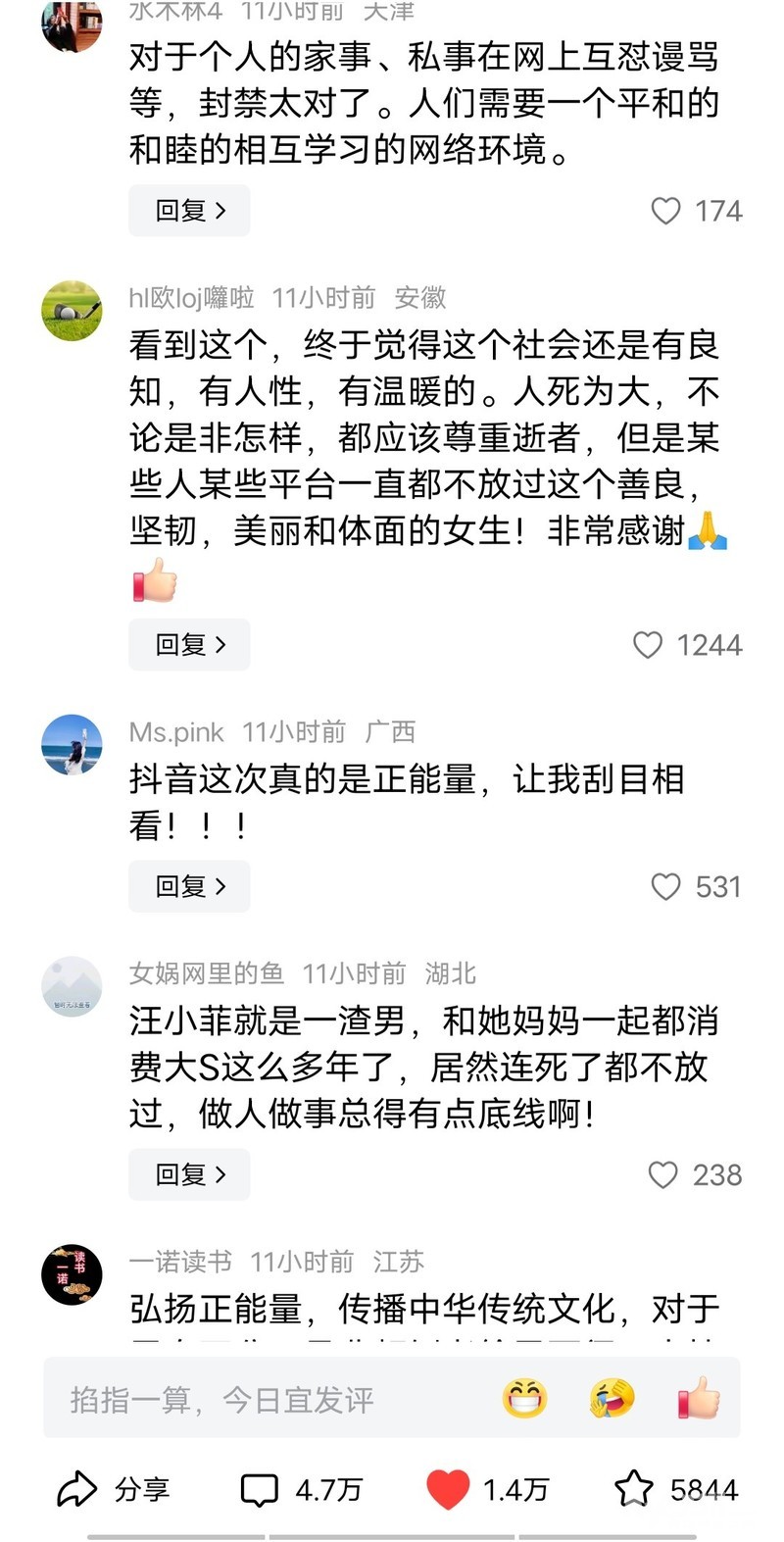
Task: Reply to 水木林4's comment about 封禁太对了
Action: [x=189, y=210]
